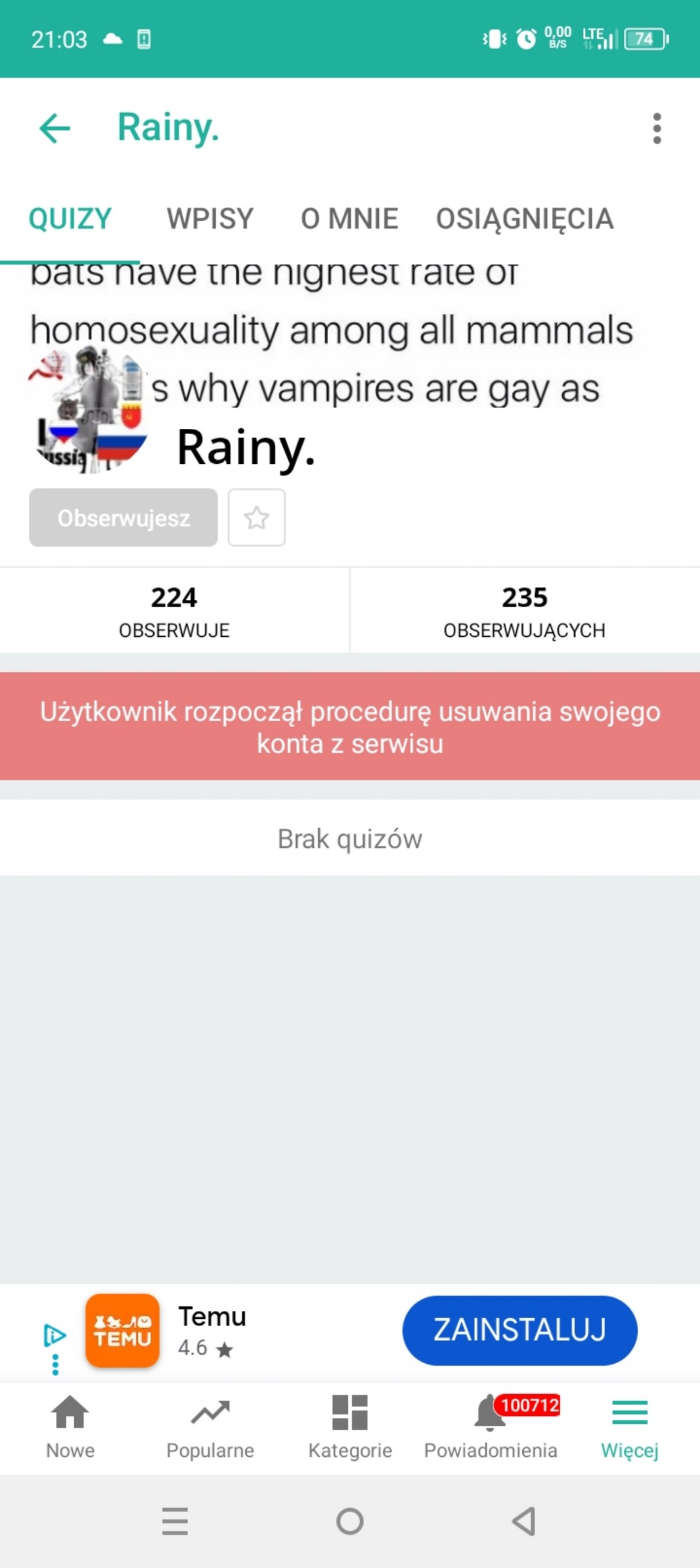View the 224 OBSERWUJE list
Image resolution: width=700 pixels, height=1568 pixels.
174,611
